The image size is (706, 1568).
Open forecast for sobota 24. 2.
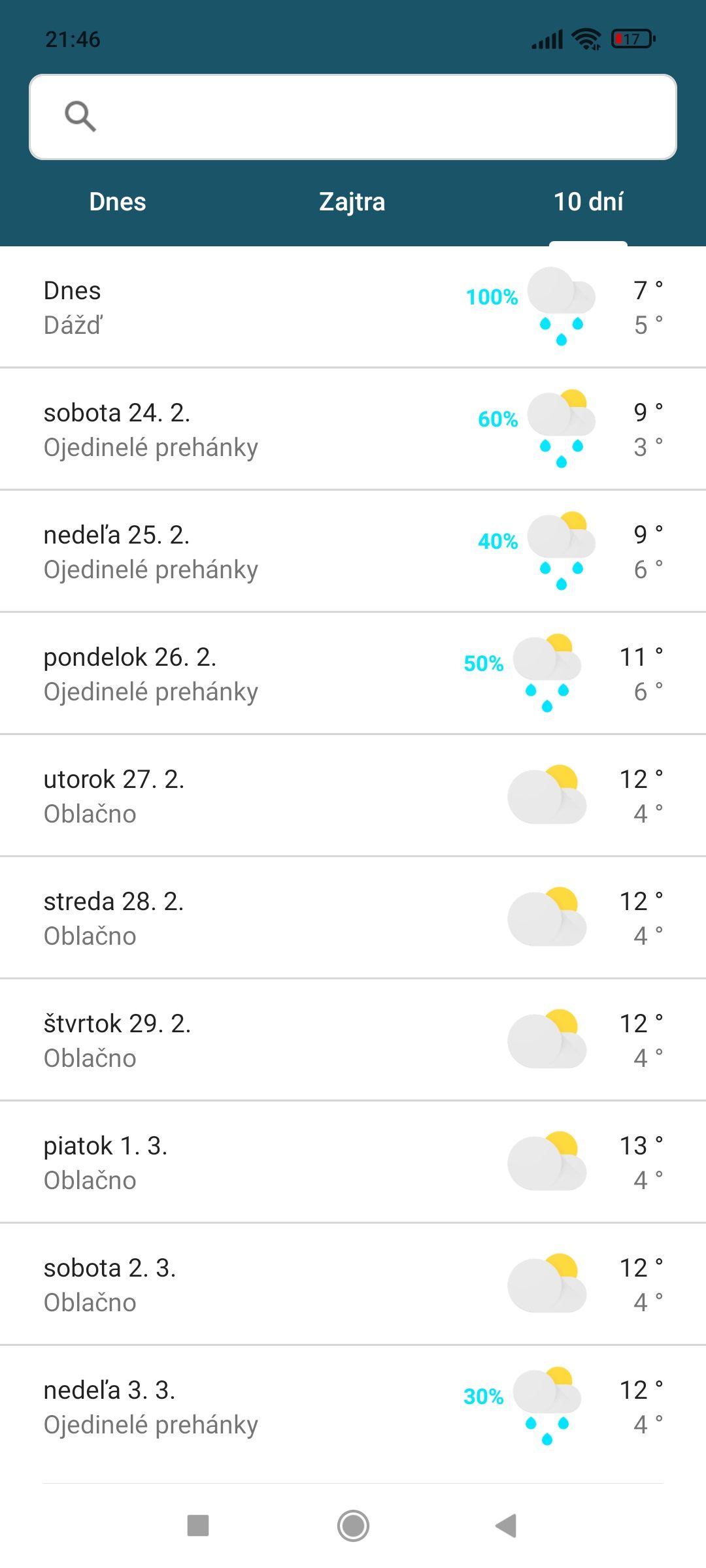click(x=353, y=429)
